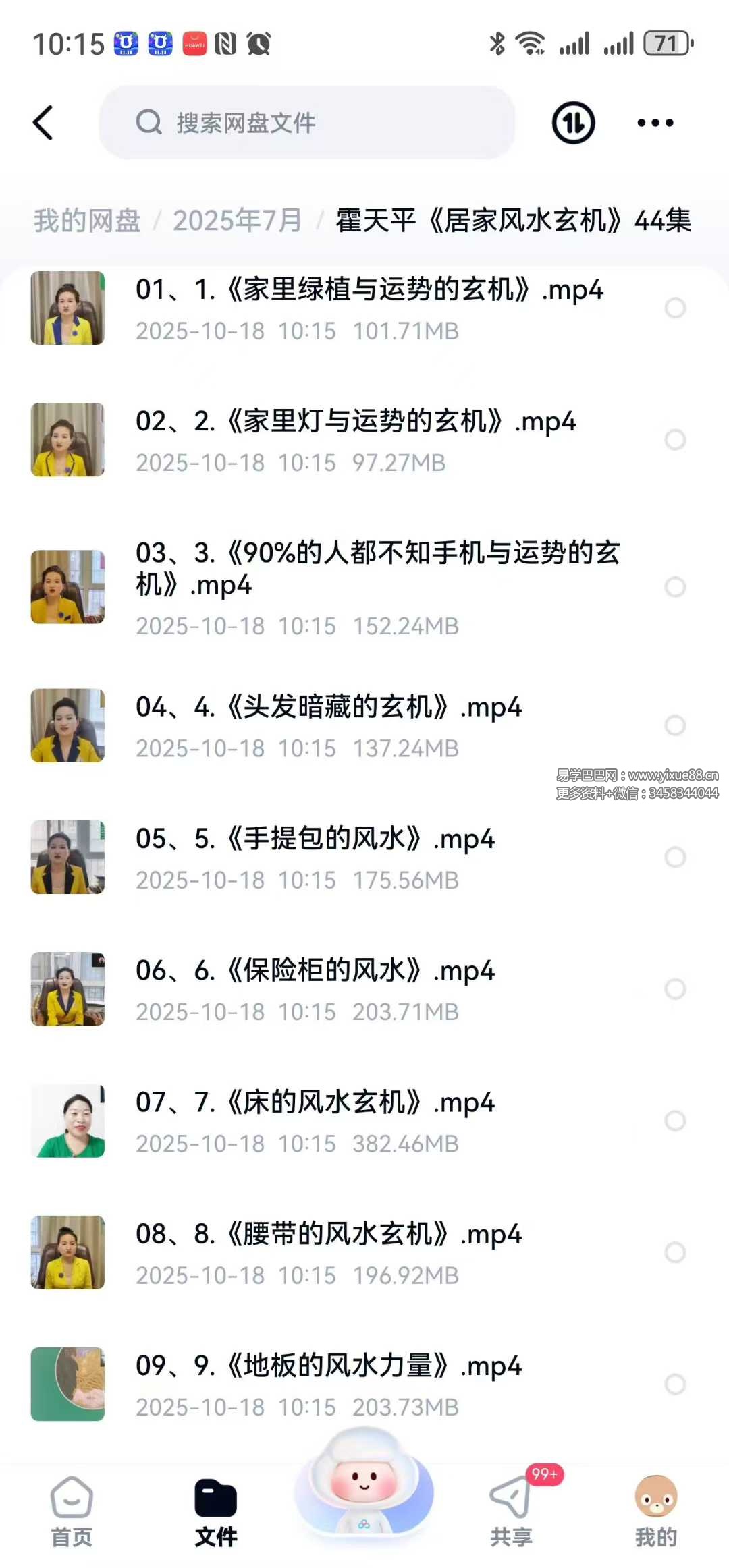This screenshot has width=729, height=1568.
Task: Open the 05《手提包的风水》file
Action: 315,839
